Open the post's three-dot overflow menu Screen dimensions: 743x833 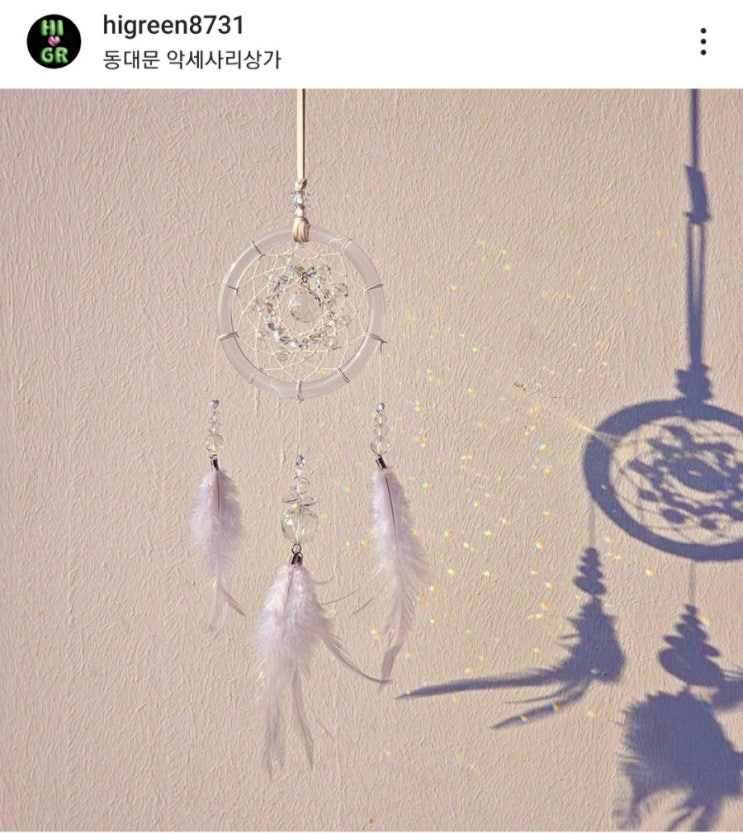click(x=703, y=41)
